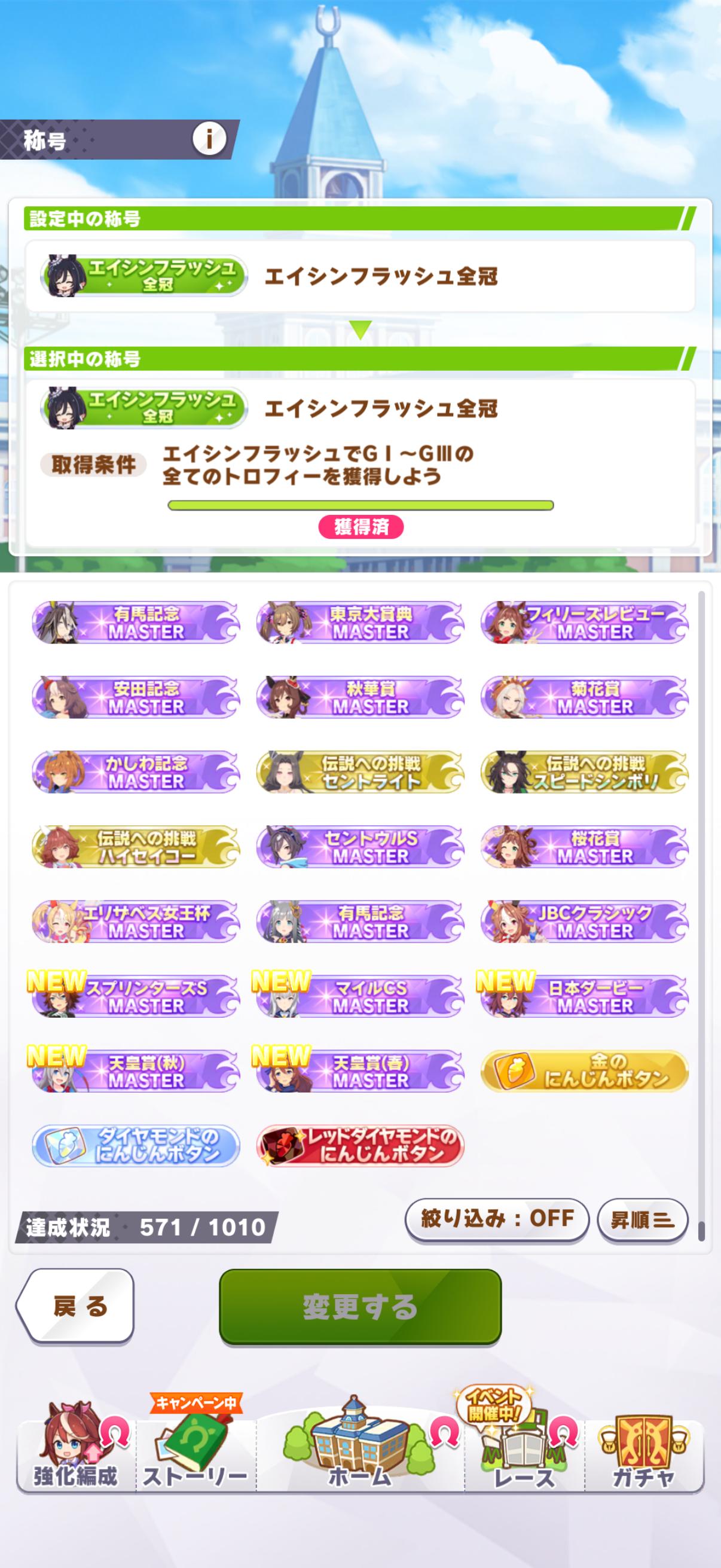The height and width of the screenshot is (1568, 721).
Task: Choose レッドダイヤモンドのにんじんボタン title
Action: coord(360,1147)
